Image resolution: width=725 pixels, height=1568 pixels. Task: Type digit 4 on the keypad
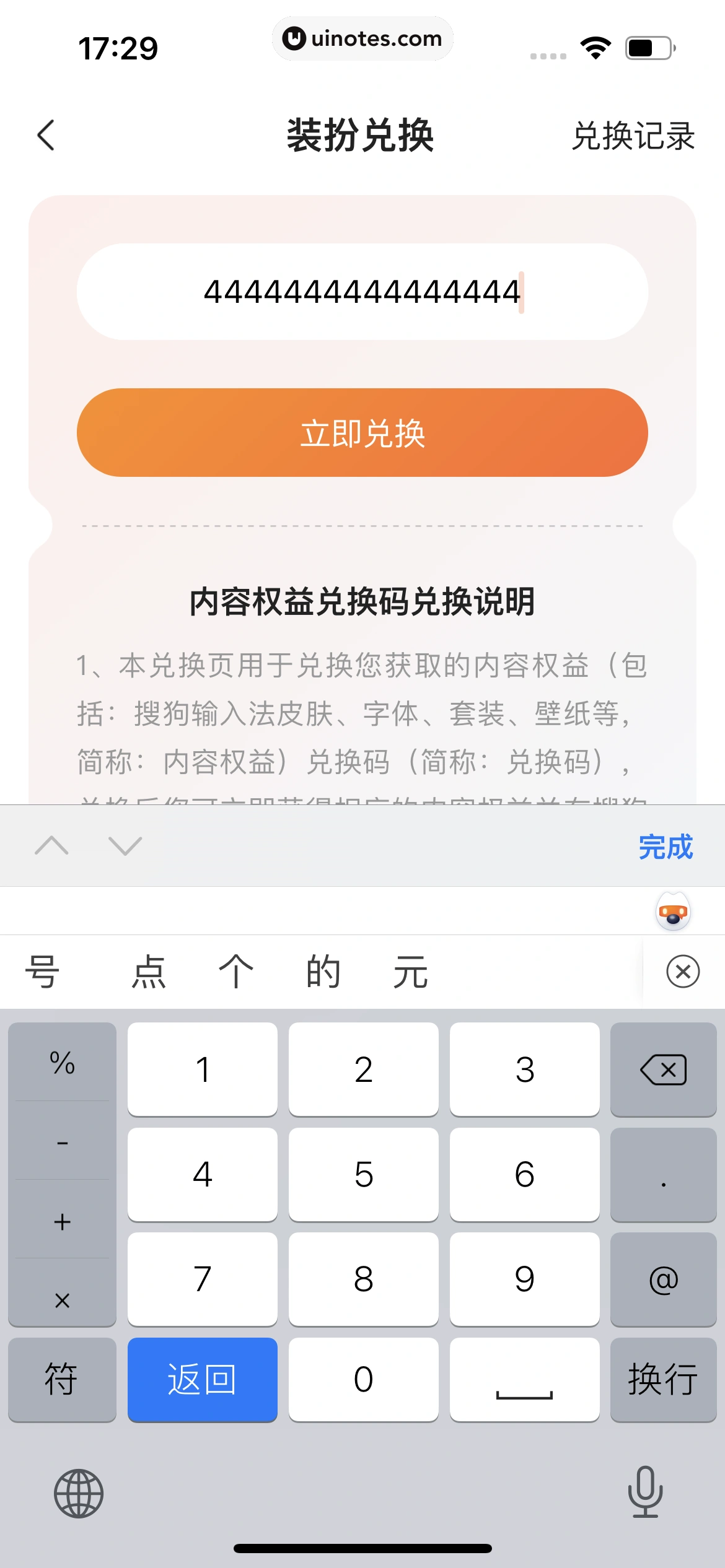tap(202, 1174)
